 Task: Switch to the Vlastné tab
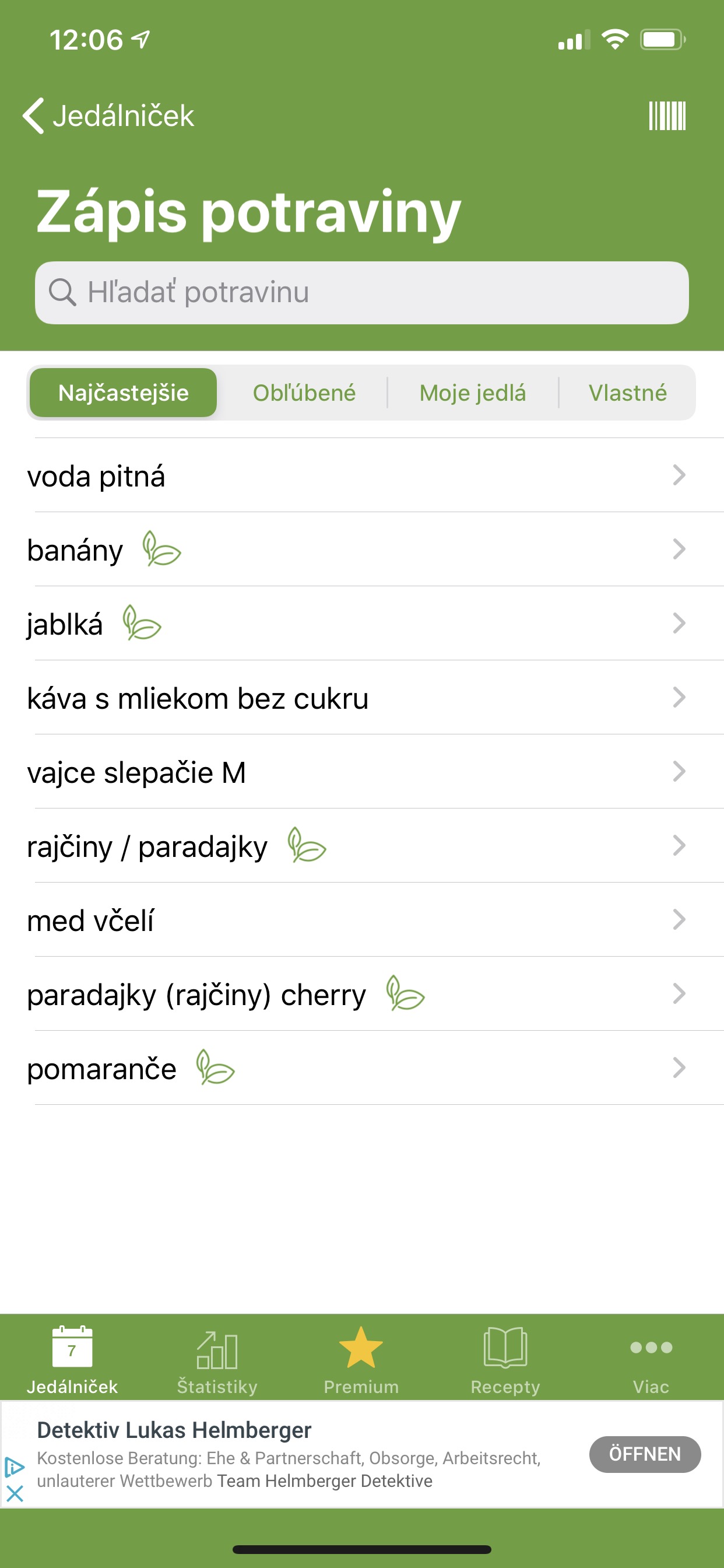pos(627,393)
